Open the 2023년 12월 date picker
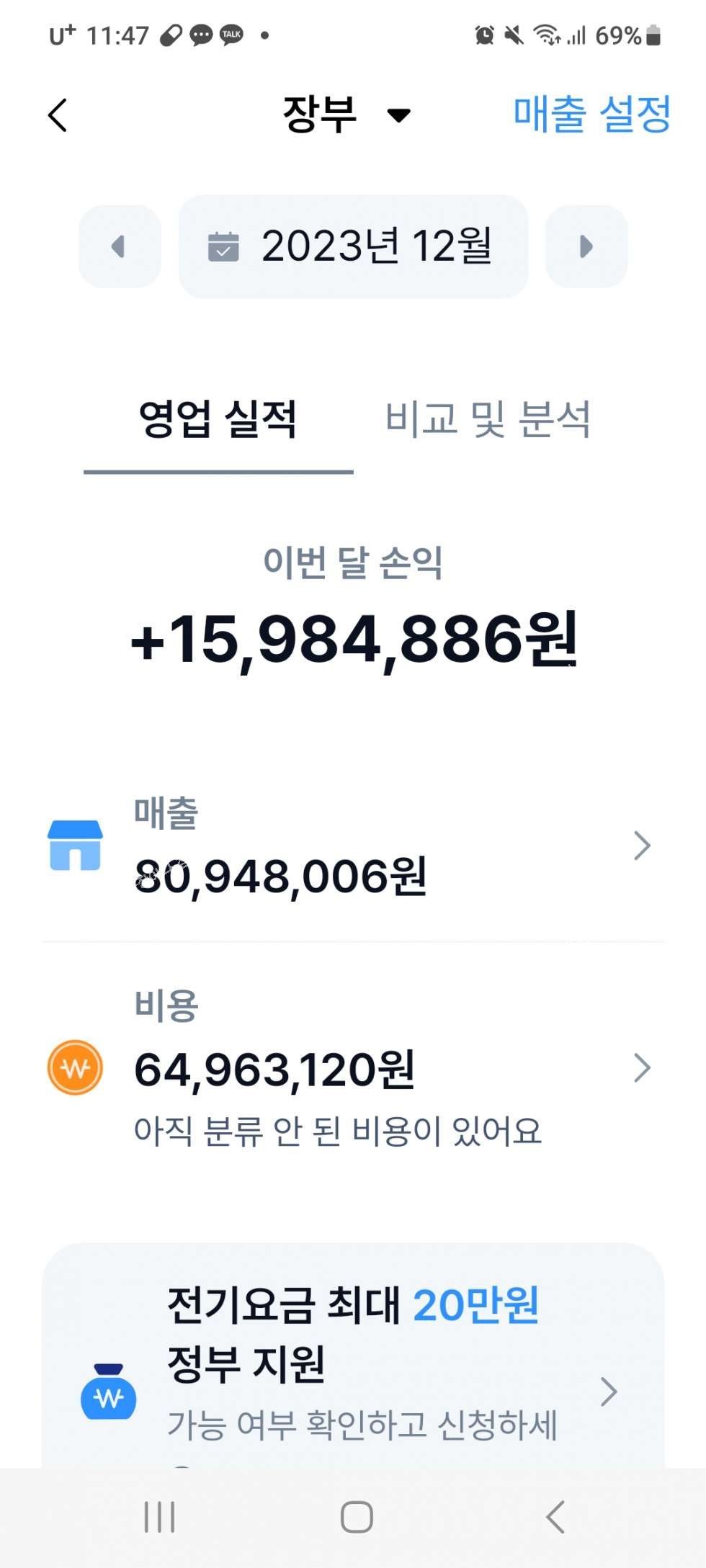Screen dimensions: 706x1568 point(353,246)
